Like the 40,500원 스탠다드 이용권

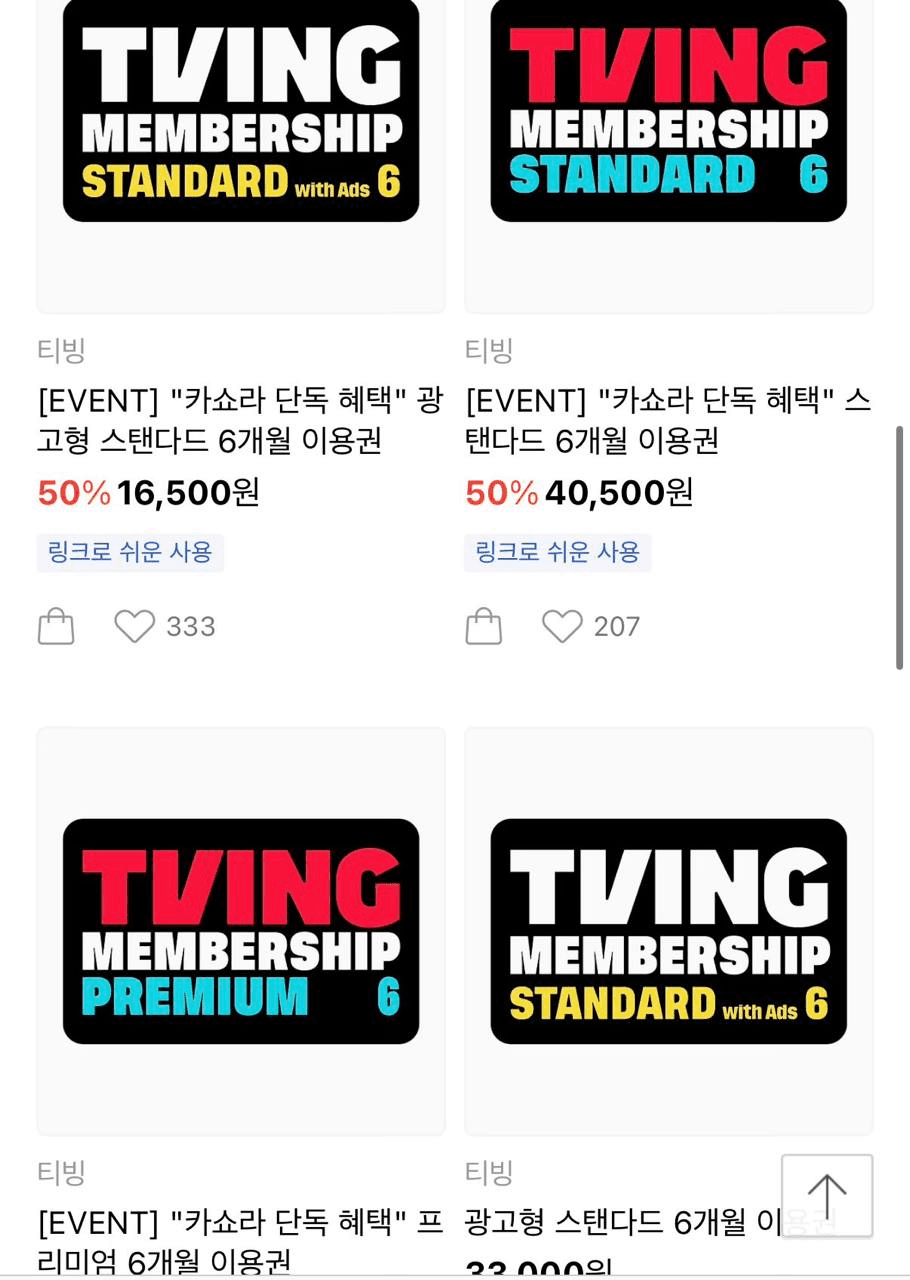click(562, 627)
